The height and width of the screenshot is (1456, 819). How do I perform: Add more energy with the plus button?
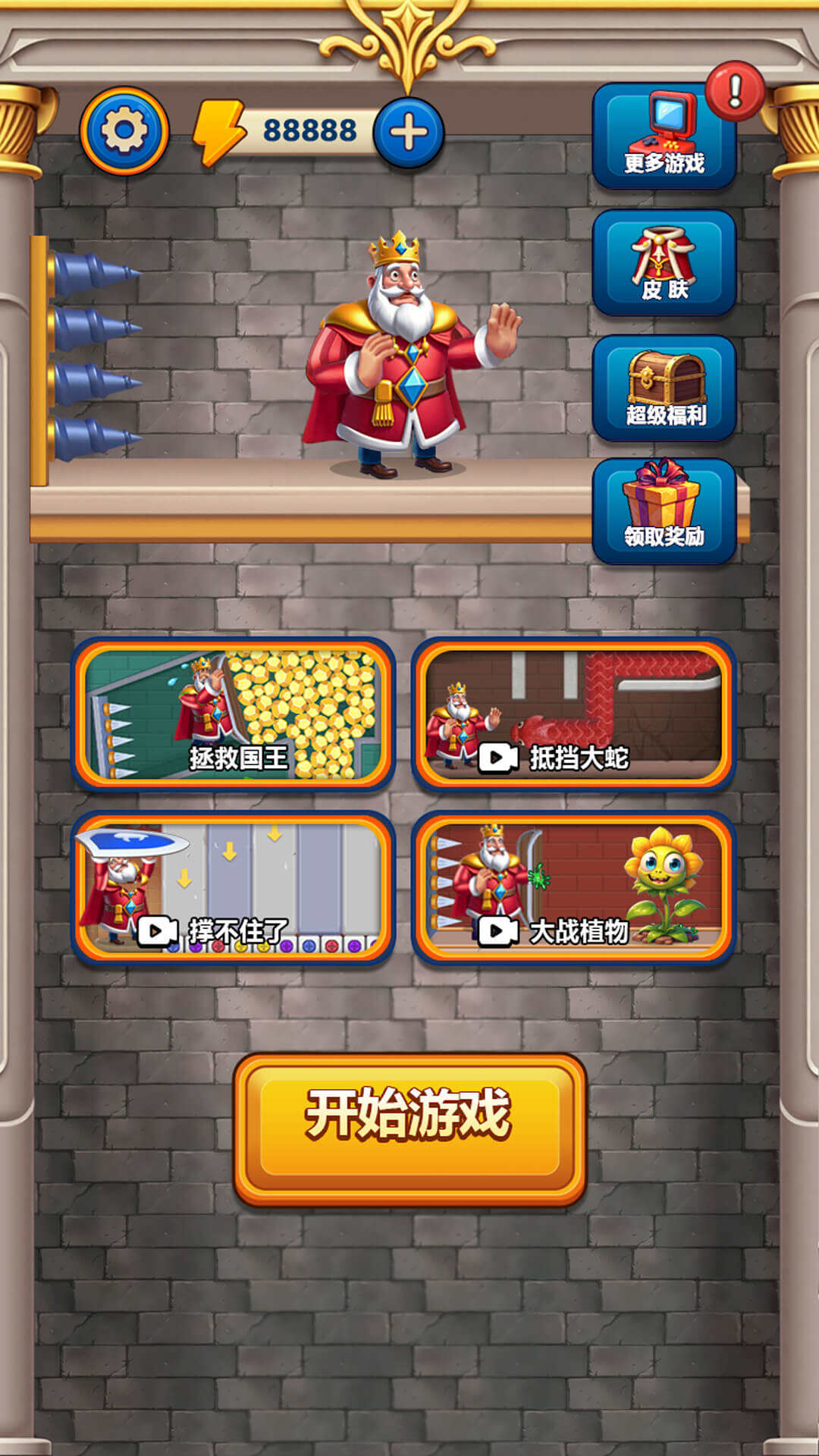click(409, 132)
